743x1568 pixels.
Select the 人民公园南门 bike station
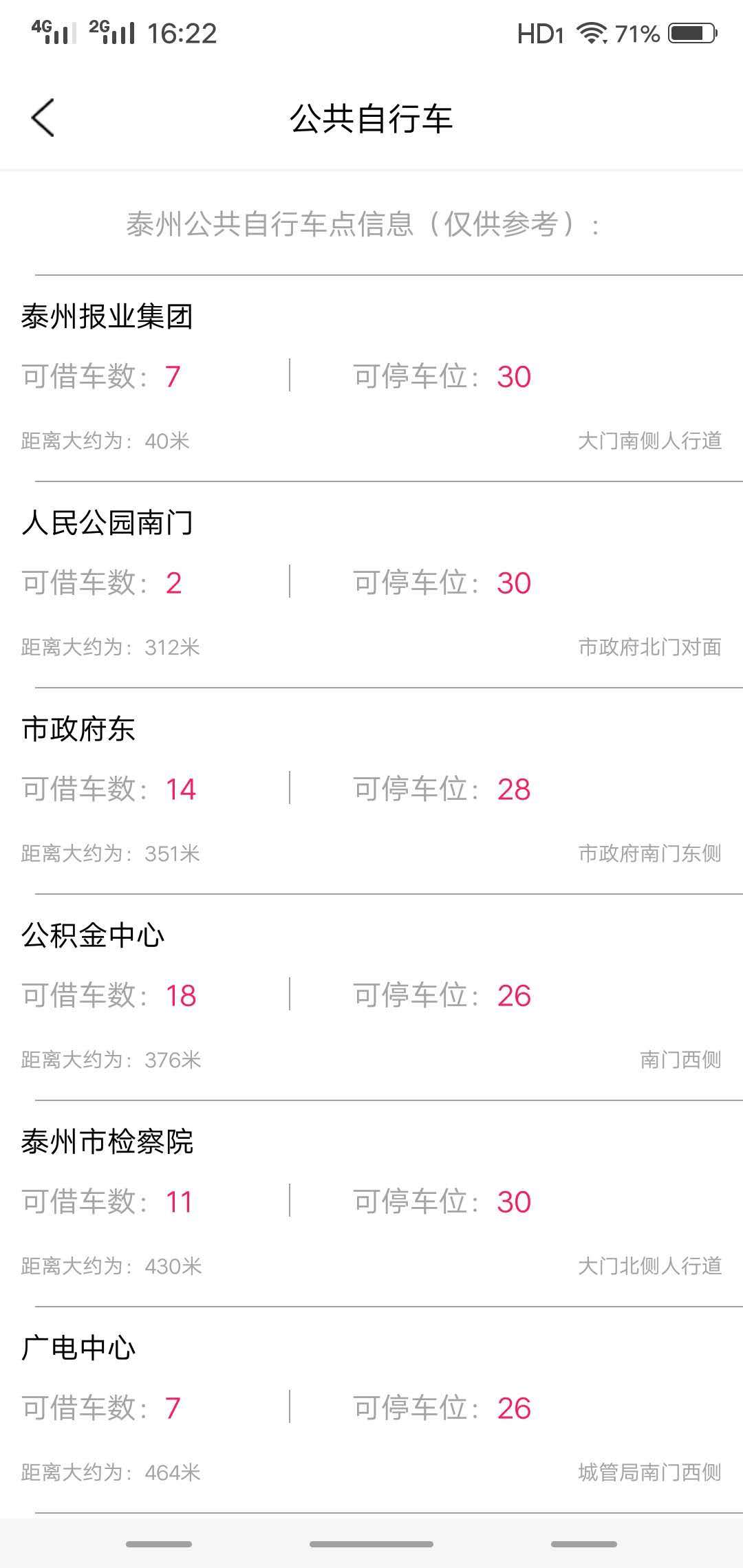107,523
